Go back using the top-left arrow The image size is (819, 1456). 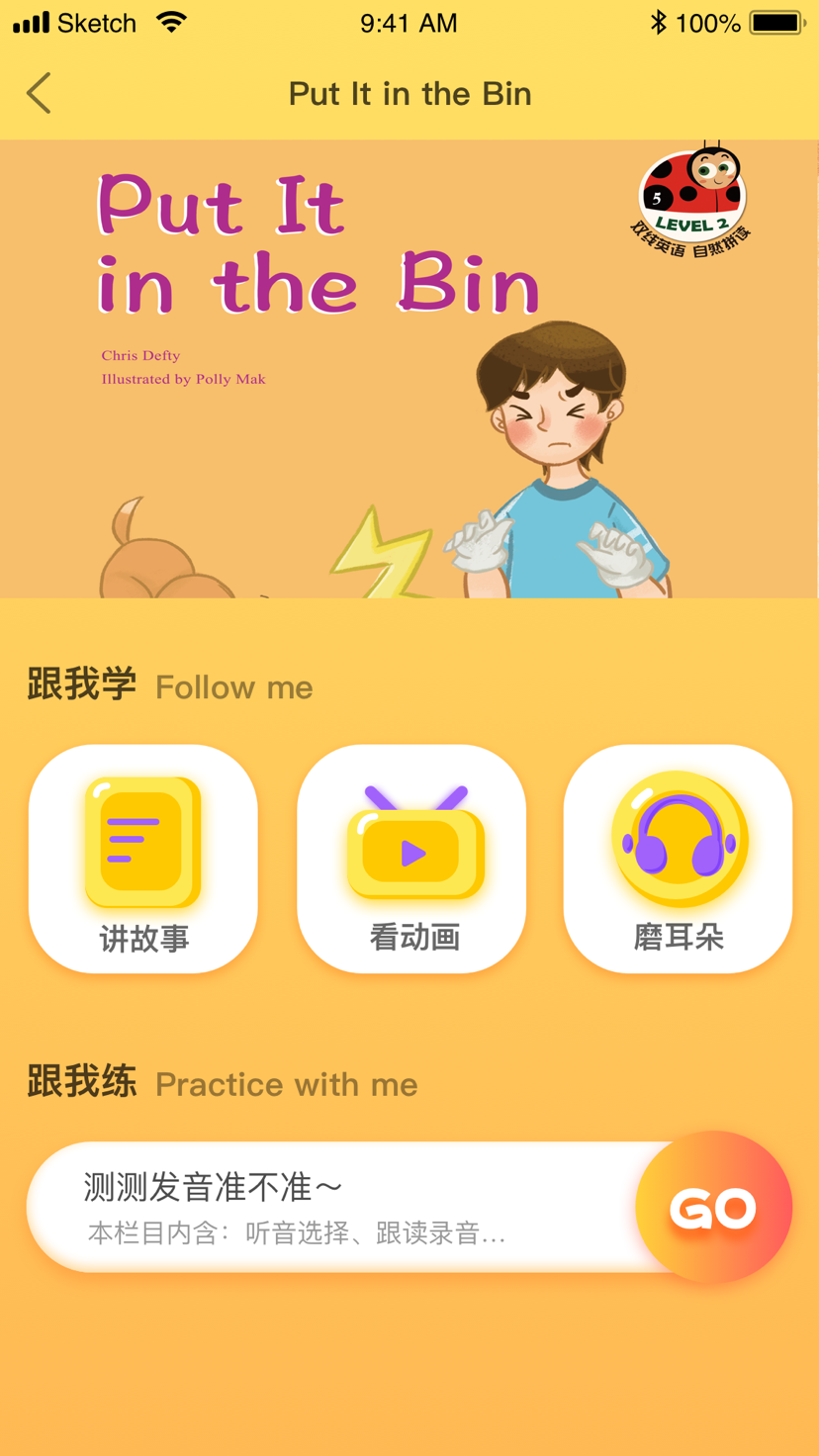[x=40, y=94]
